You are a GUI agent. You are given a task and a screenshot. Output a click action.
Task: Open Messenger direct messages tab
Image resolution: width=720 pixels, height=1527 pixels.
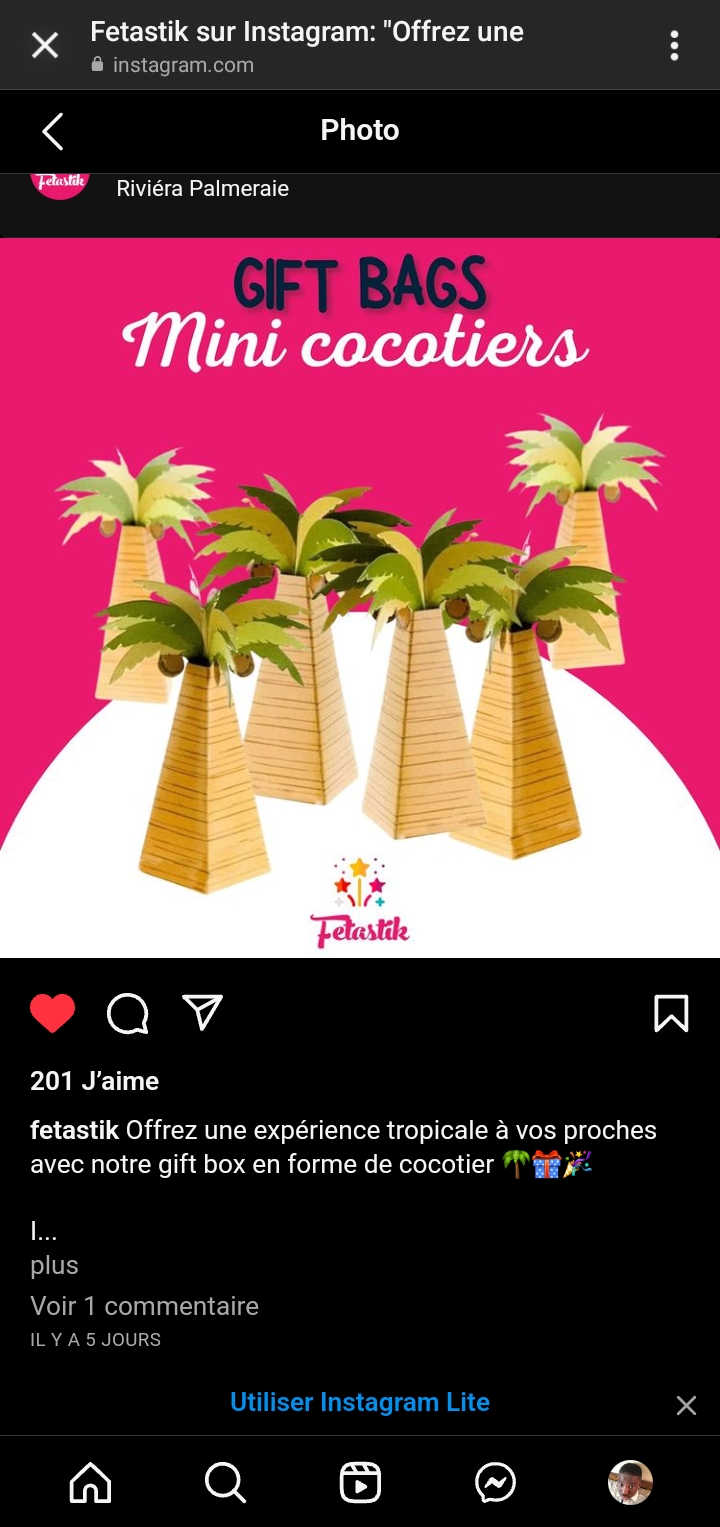(495, 1482)
